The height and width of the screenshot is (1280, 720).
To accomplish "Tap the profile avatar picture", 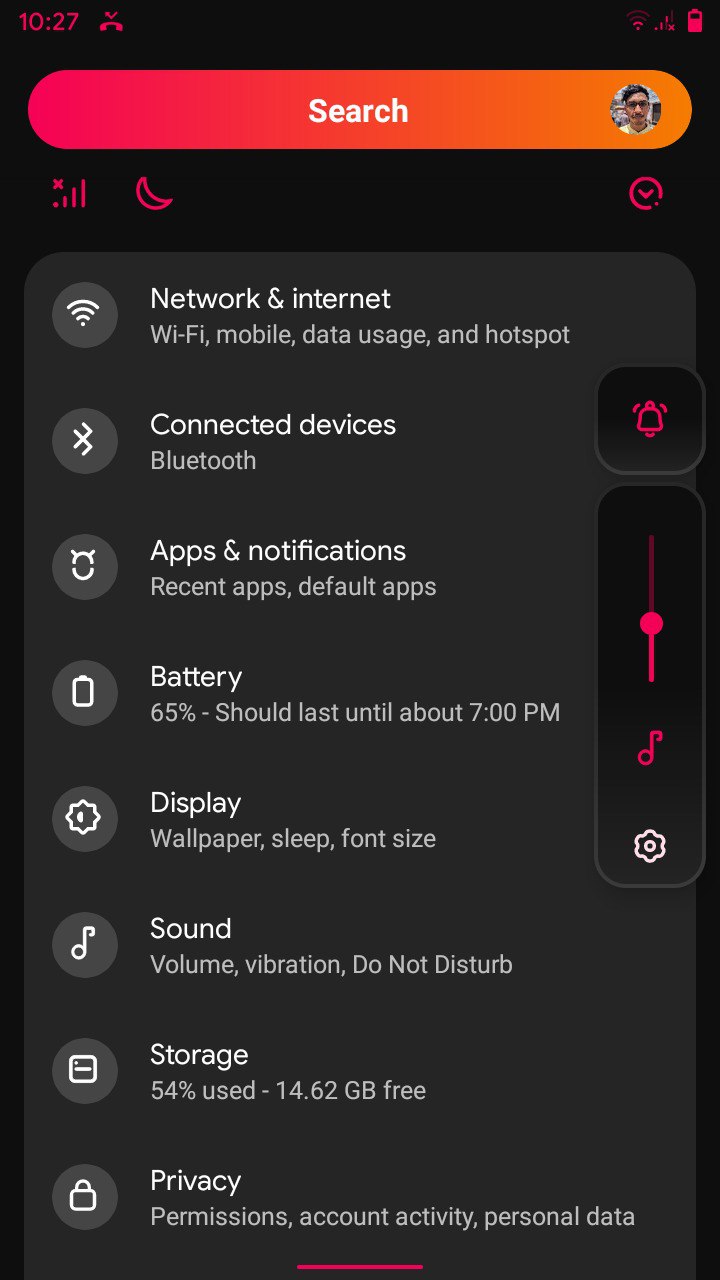I will (x=636, y=110).
